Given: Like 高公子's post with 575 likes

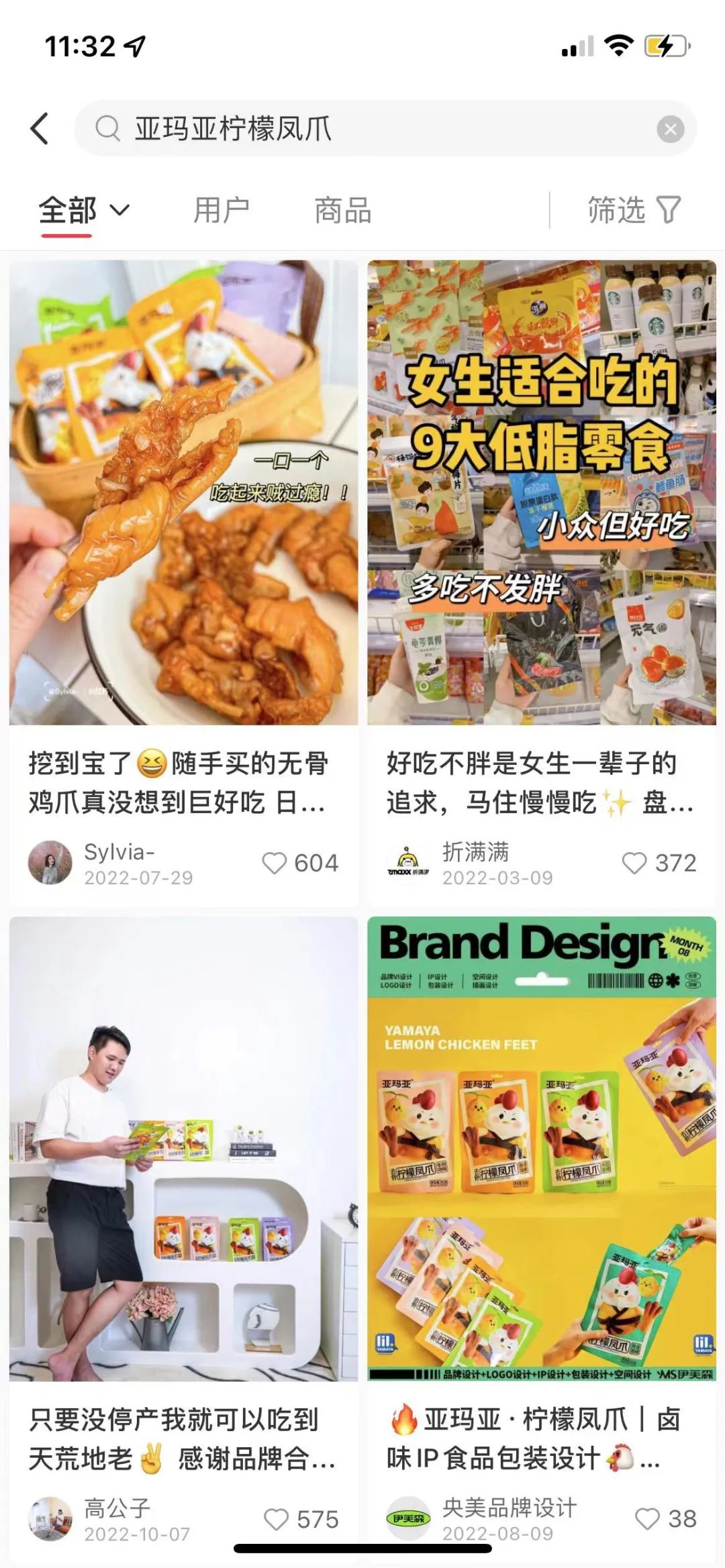Looking at the screenshot, I should click(x=276, y=1519).
